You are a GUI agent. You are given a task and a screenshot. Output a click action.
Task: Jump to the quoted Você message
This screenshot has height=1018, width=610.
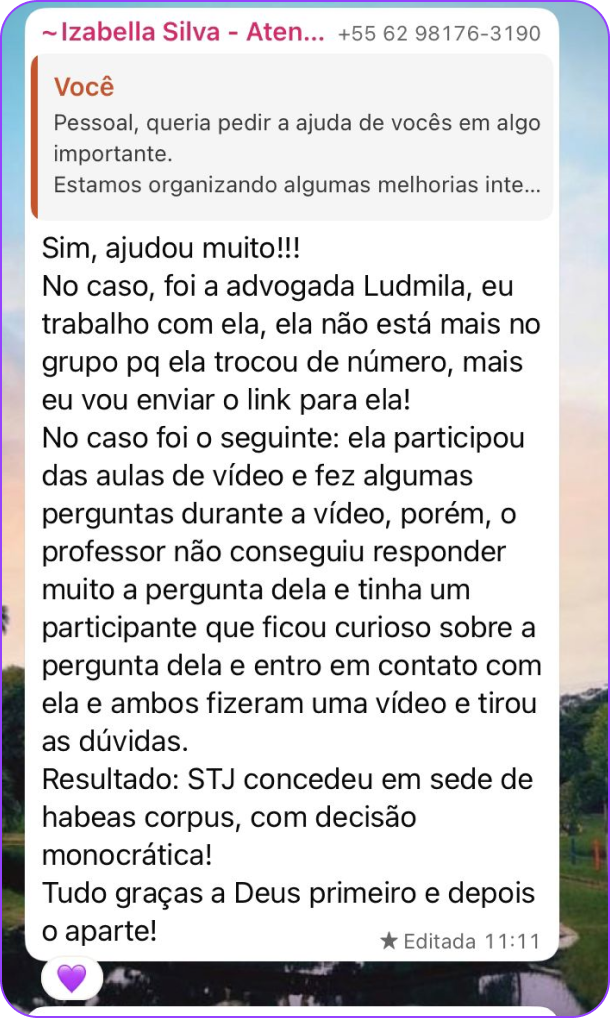292,137
